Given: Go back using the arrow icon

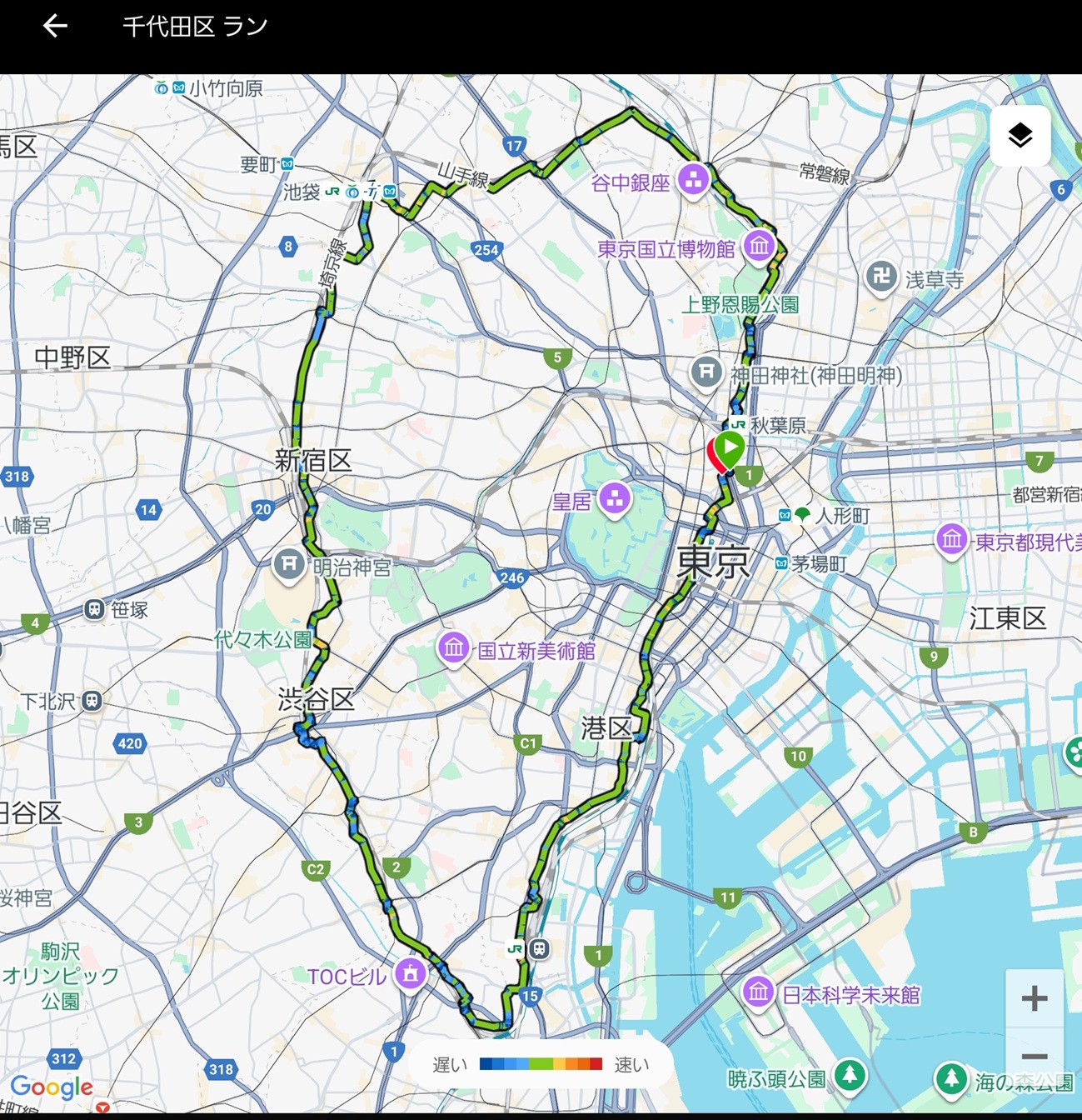Looking at the screenshot, I should click(x=55, y=27).
